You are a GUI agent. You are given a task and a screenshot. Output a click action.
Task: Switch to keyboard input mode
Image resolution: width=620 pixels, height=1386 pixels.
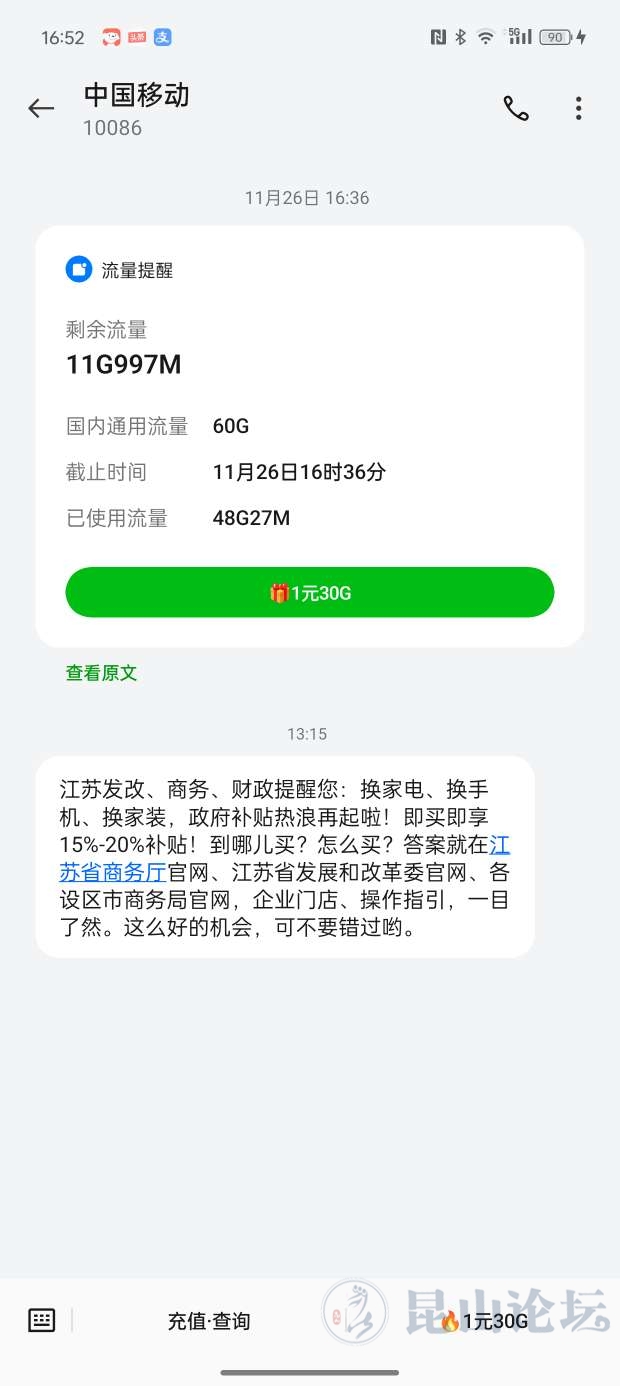[42, 1320]
